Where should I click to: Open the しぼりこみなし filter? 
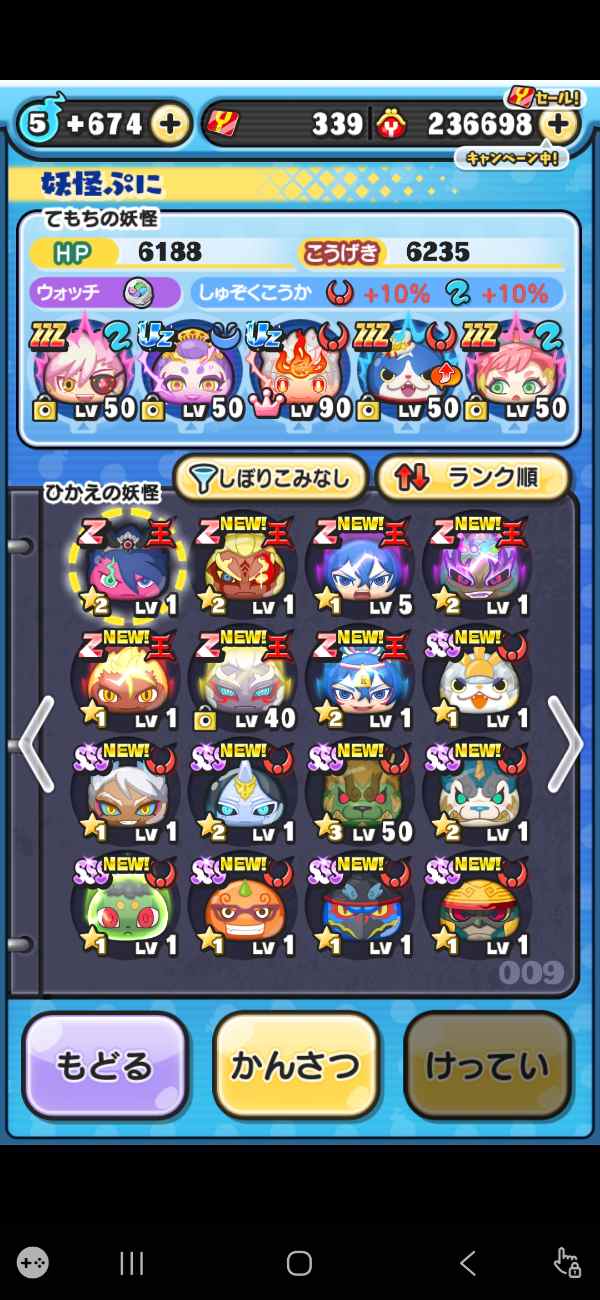tap(271, 479)
